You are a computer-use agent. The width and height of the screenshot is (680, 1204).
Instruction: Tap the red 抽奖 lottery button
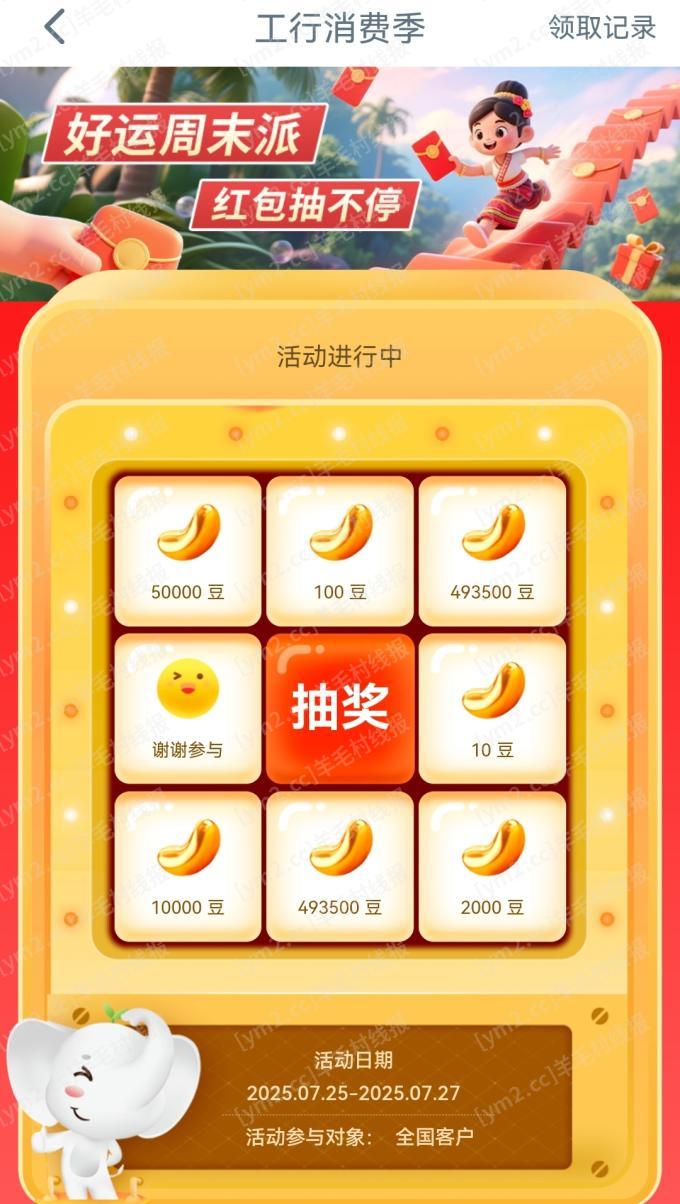[340, 708]
